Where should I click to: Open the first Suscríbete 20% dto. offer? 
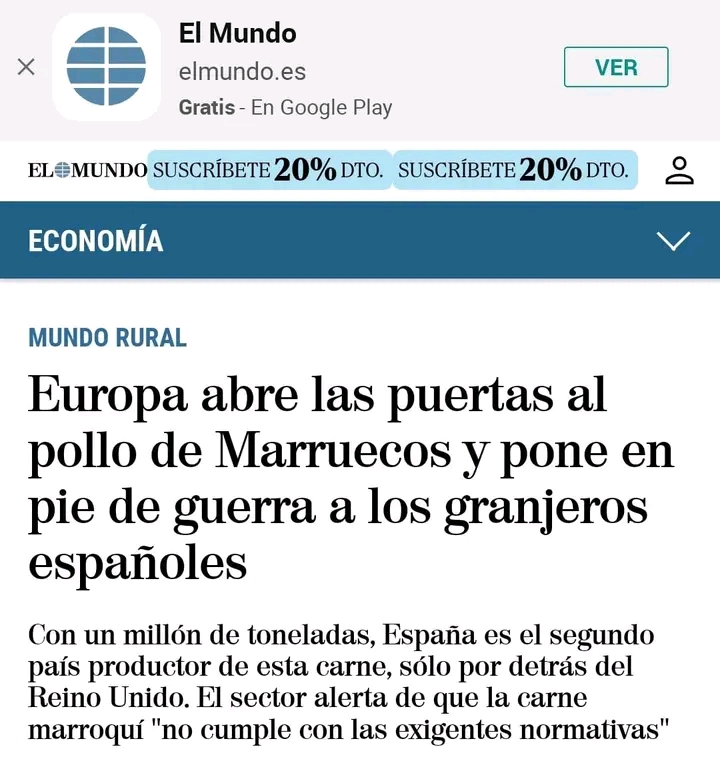click(x=268, y=170)
